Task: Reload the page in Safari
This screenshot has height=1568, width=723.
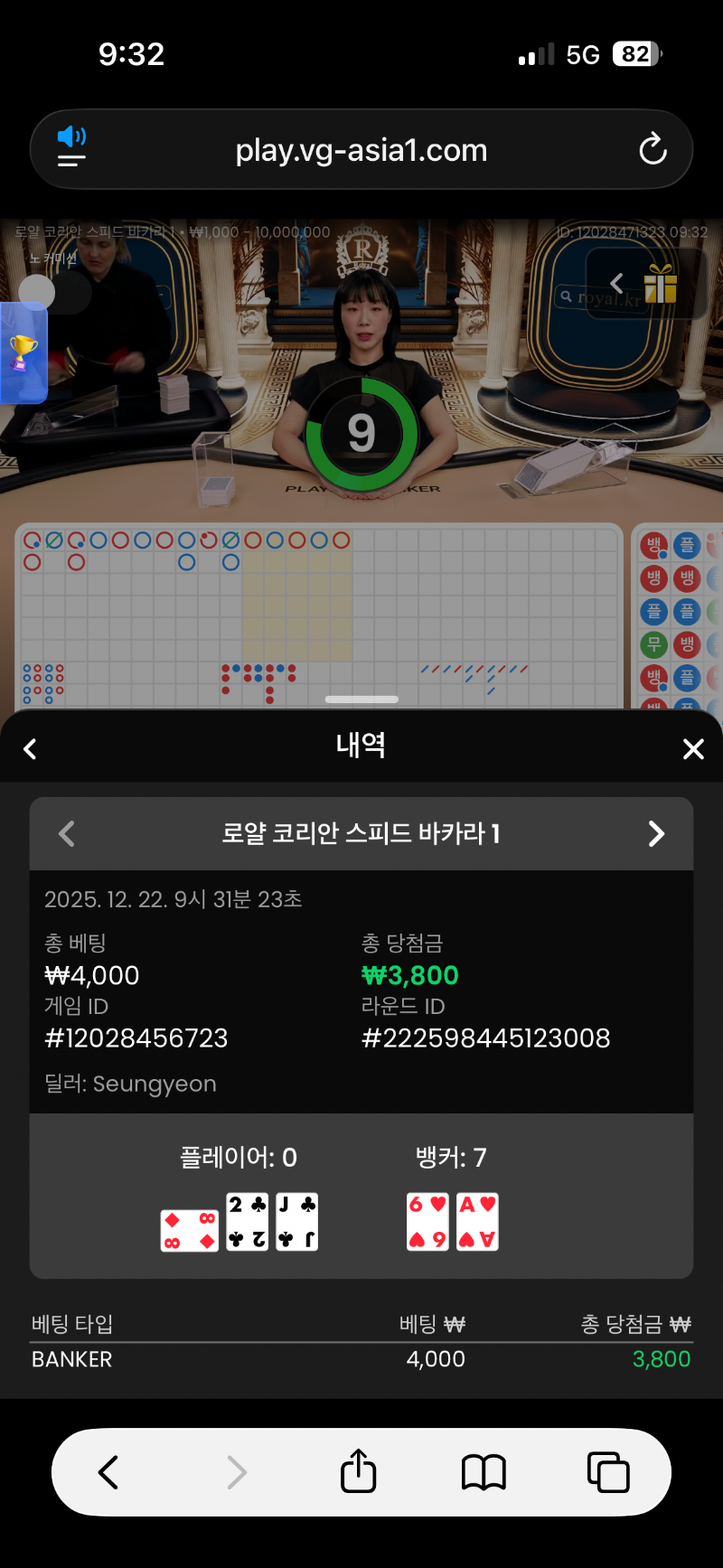Action: click(653, 149)
